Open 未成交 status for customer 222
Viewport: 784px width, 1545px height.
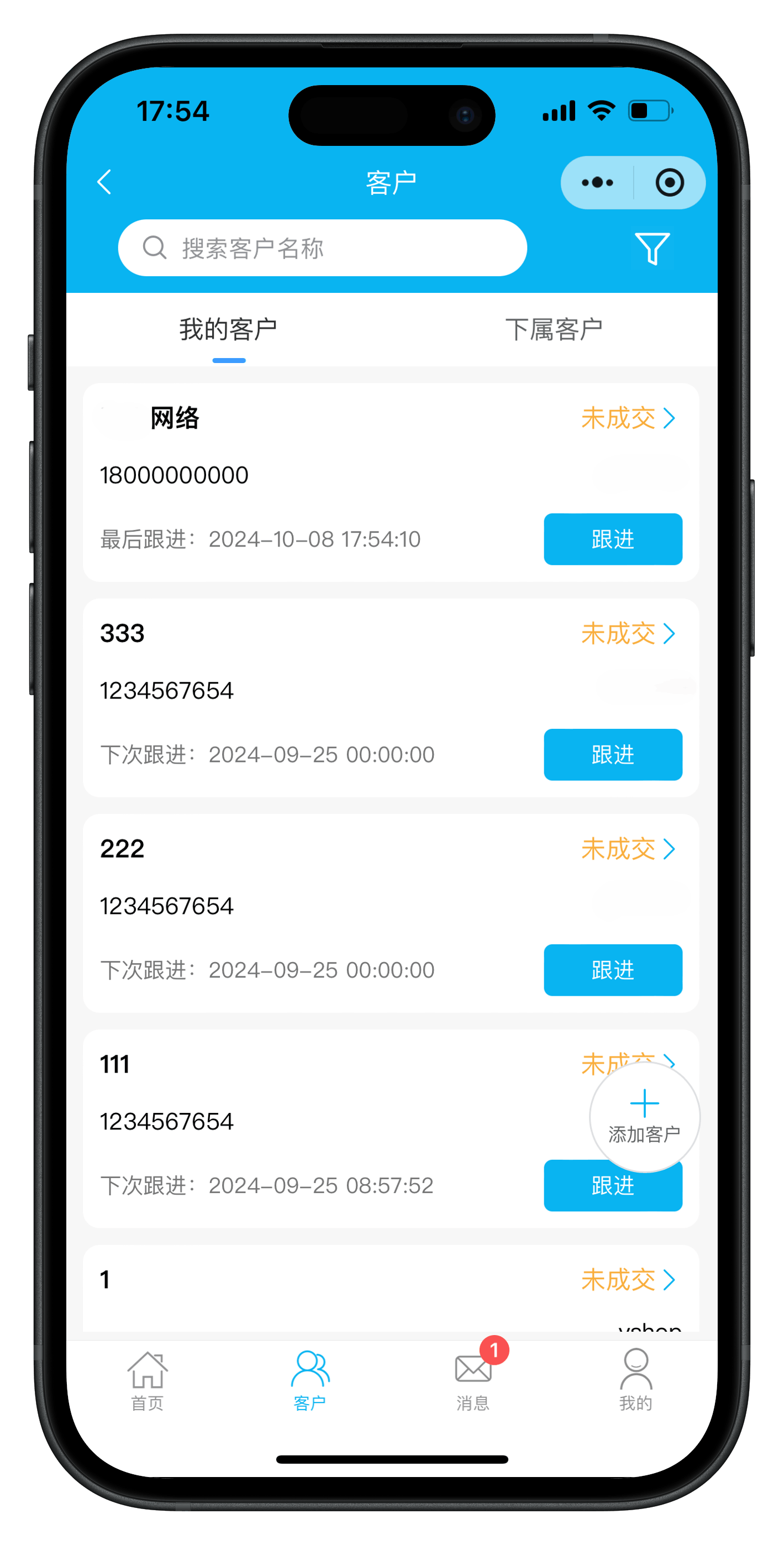[x=628, y=849]
